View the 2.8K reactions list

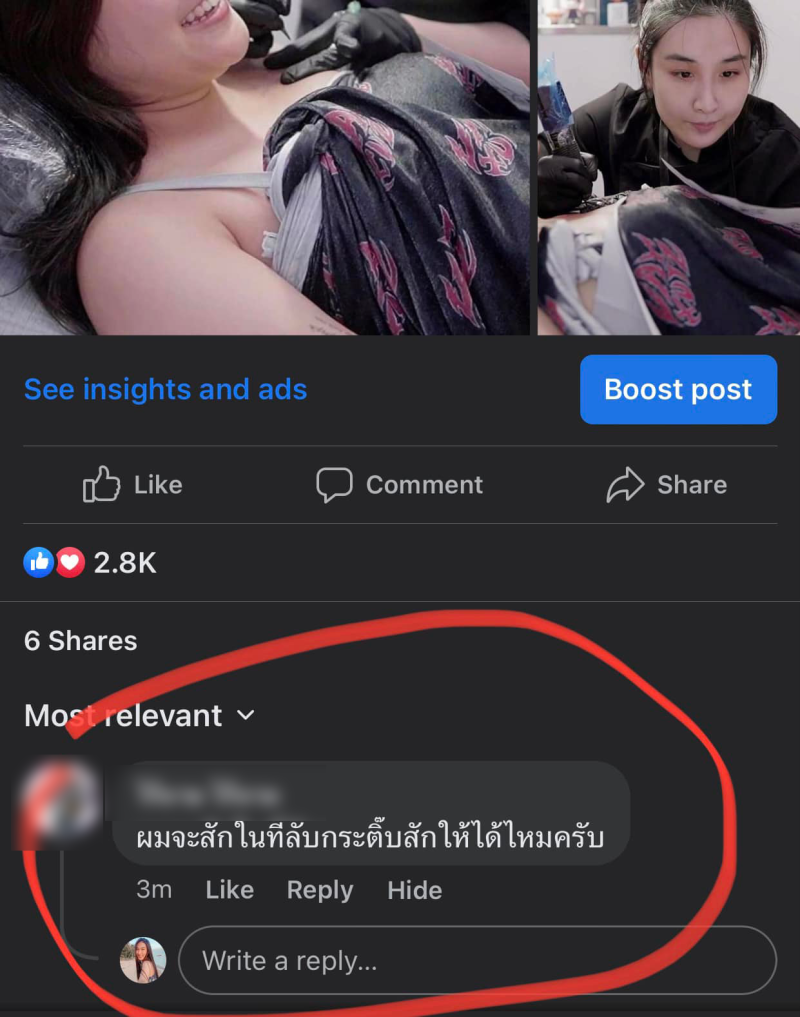click(x=90, y=563)
